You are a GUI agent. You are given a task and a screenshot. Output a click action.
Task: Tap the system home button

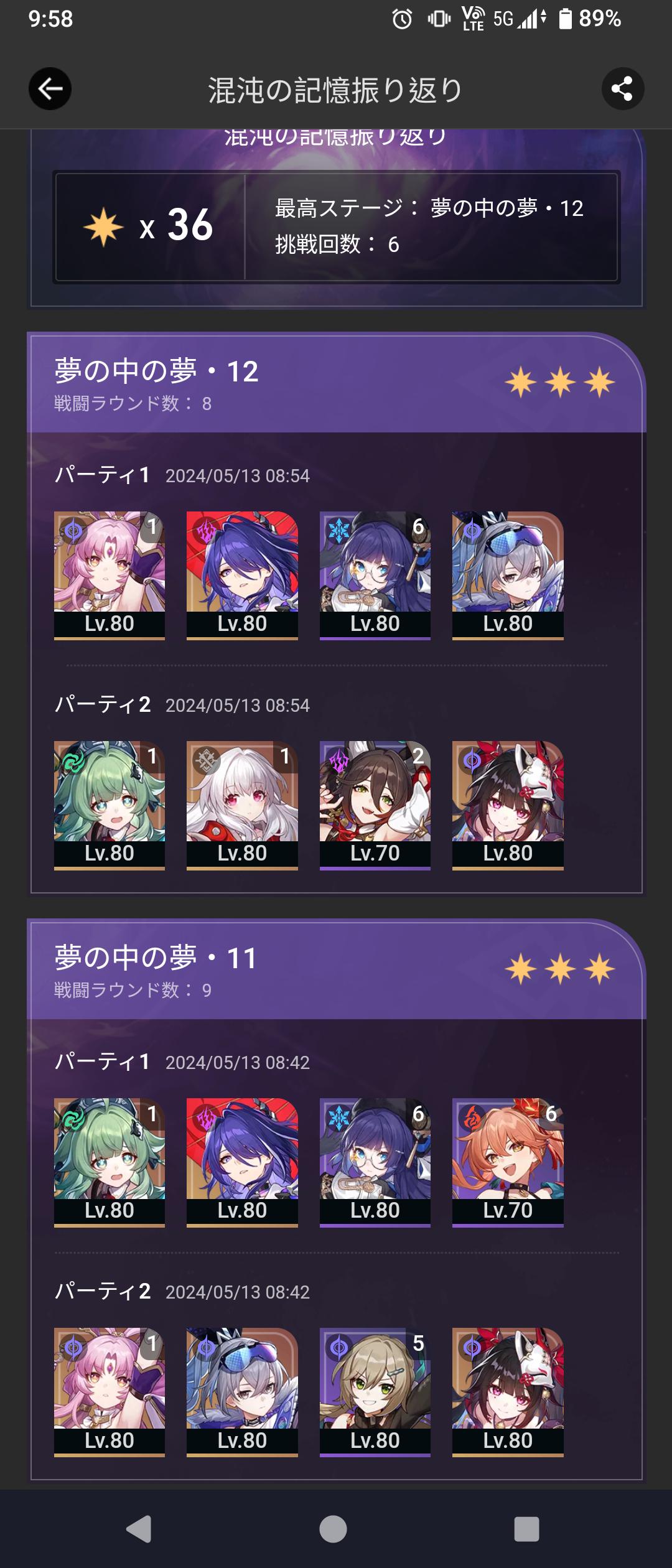click(x=333, y=1529)
